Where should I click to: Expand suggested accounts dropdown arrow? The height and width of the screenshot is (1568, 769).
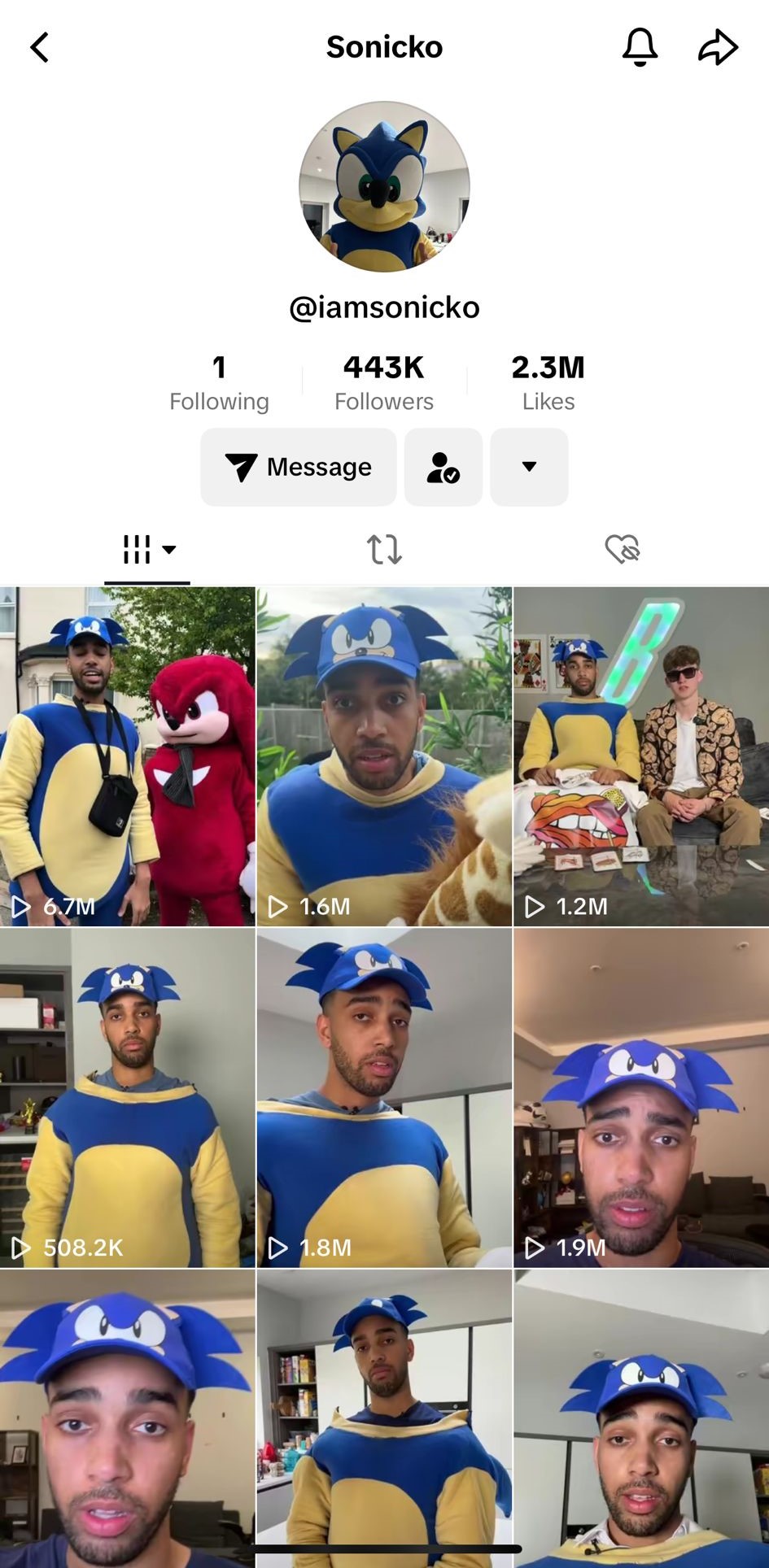point(529,467)
